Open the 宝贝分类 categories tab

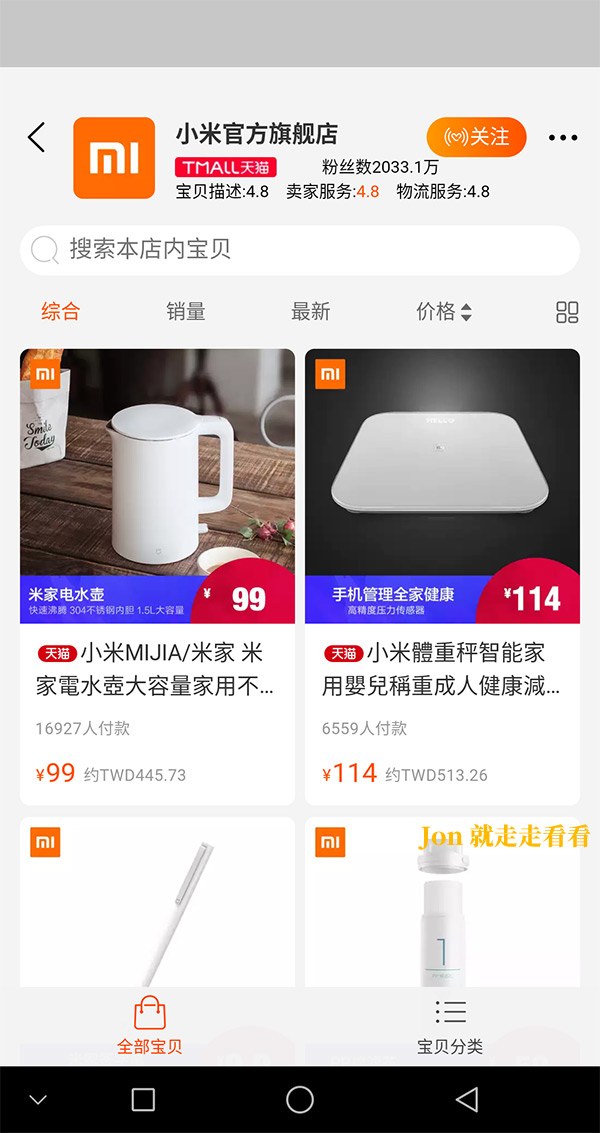pos(450,1025)
